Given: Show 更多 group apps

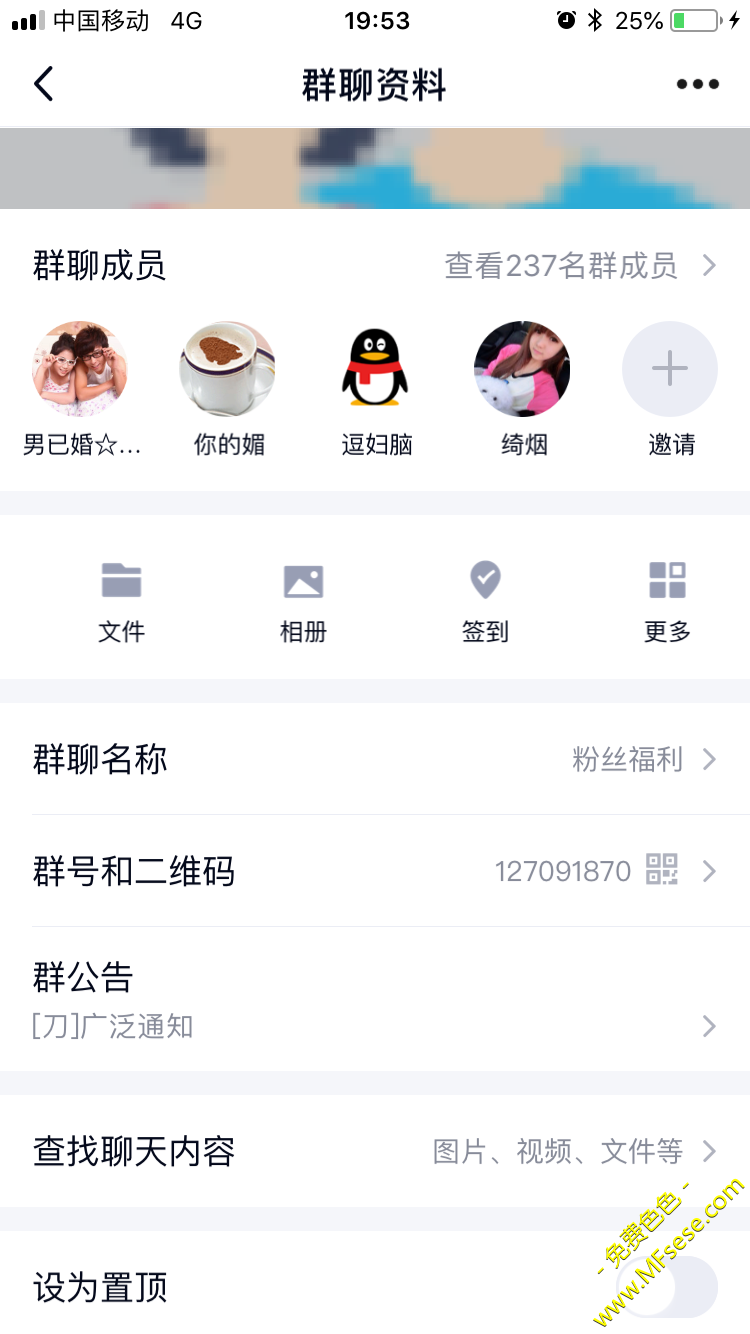Looking at the screenshot, I should click(667, 600).
